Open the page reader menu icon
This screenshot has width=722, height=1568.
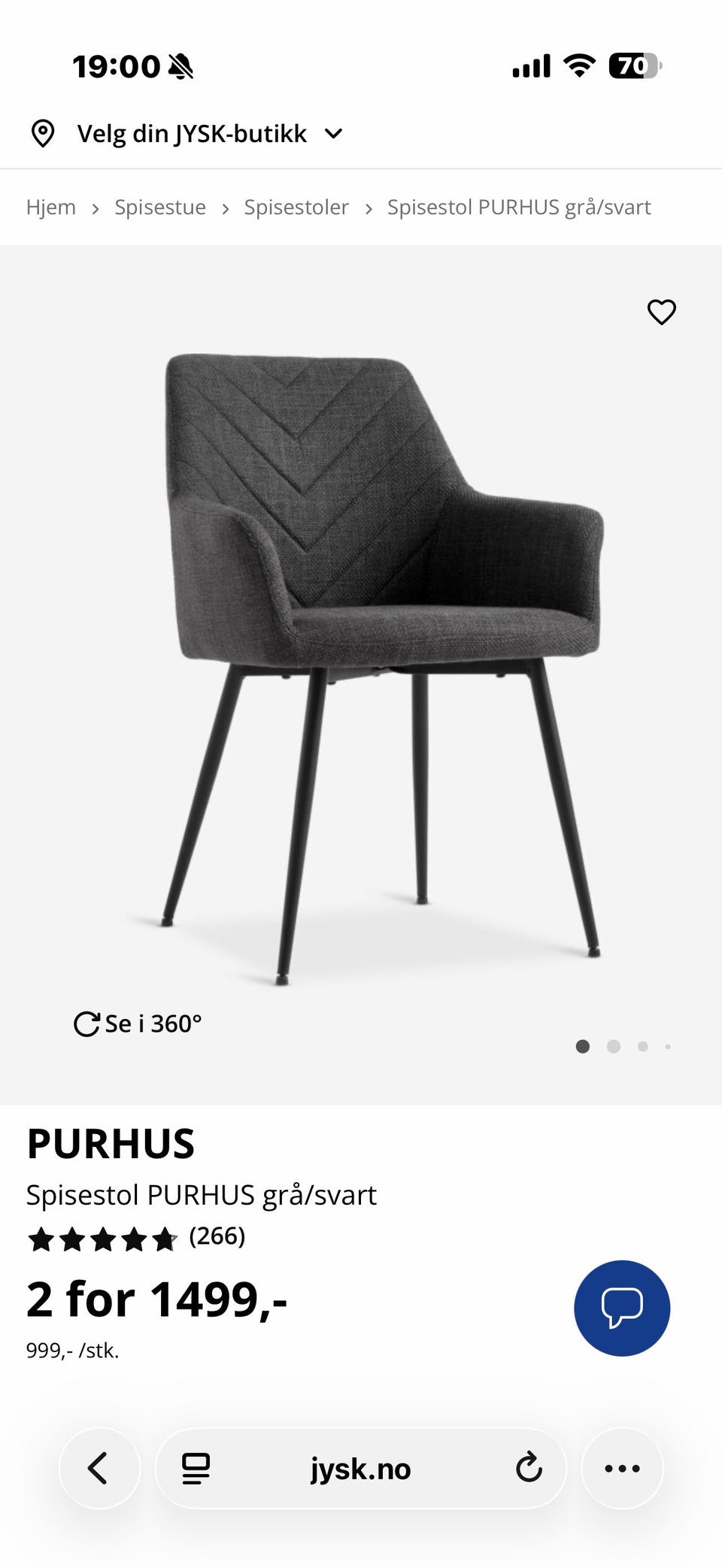tap(196, 1468)
